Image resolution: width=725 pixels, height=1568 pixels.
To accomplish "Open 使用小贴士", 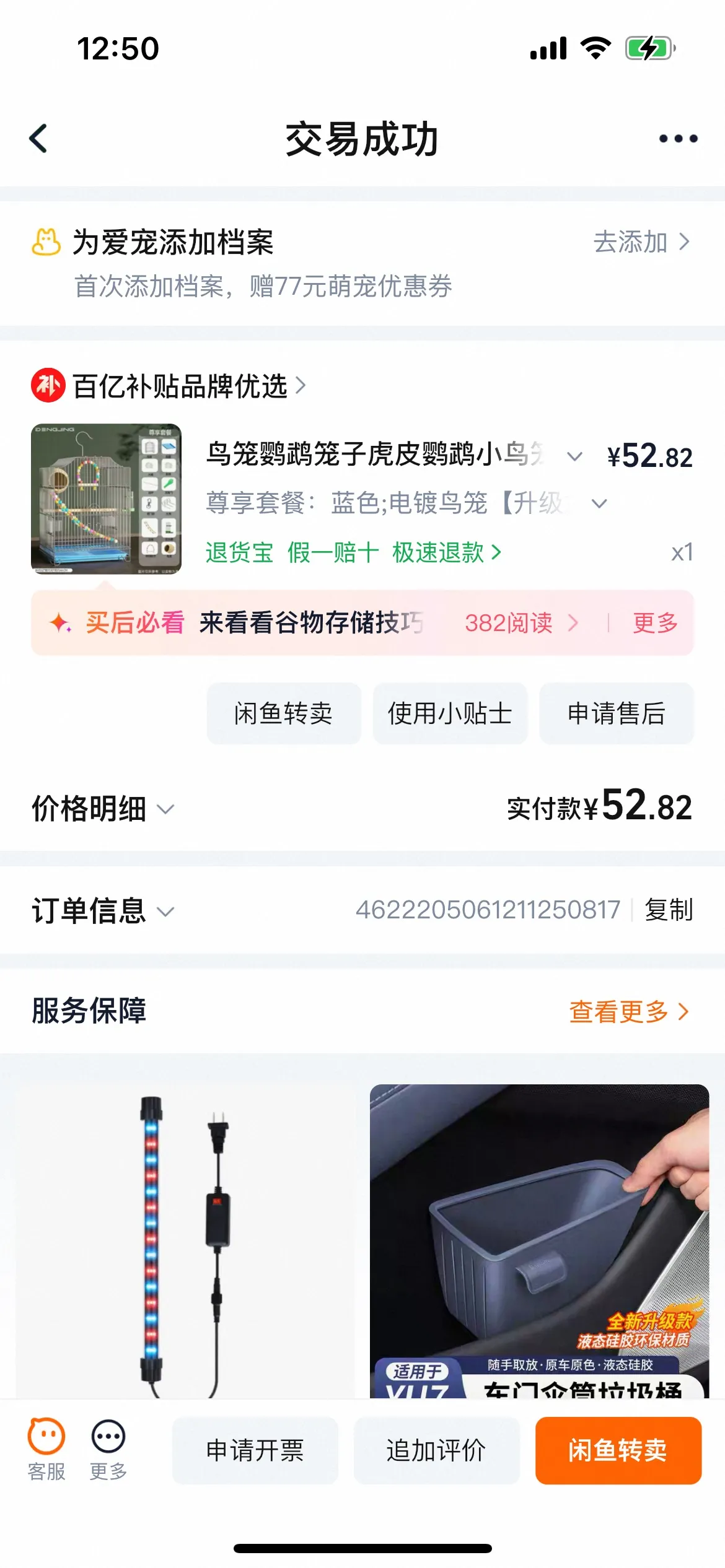I will pyautogui.click(x=450, y=713).
